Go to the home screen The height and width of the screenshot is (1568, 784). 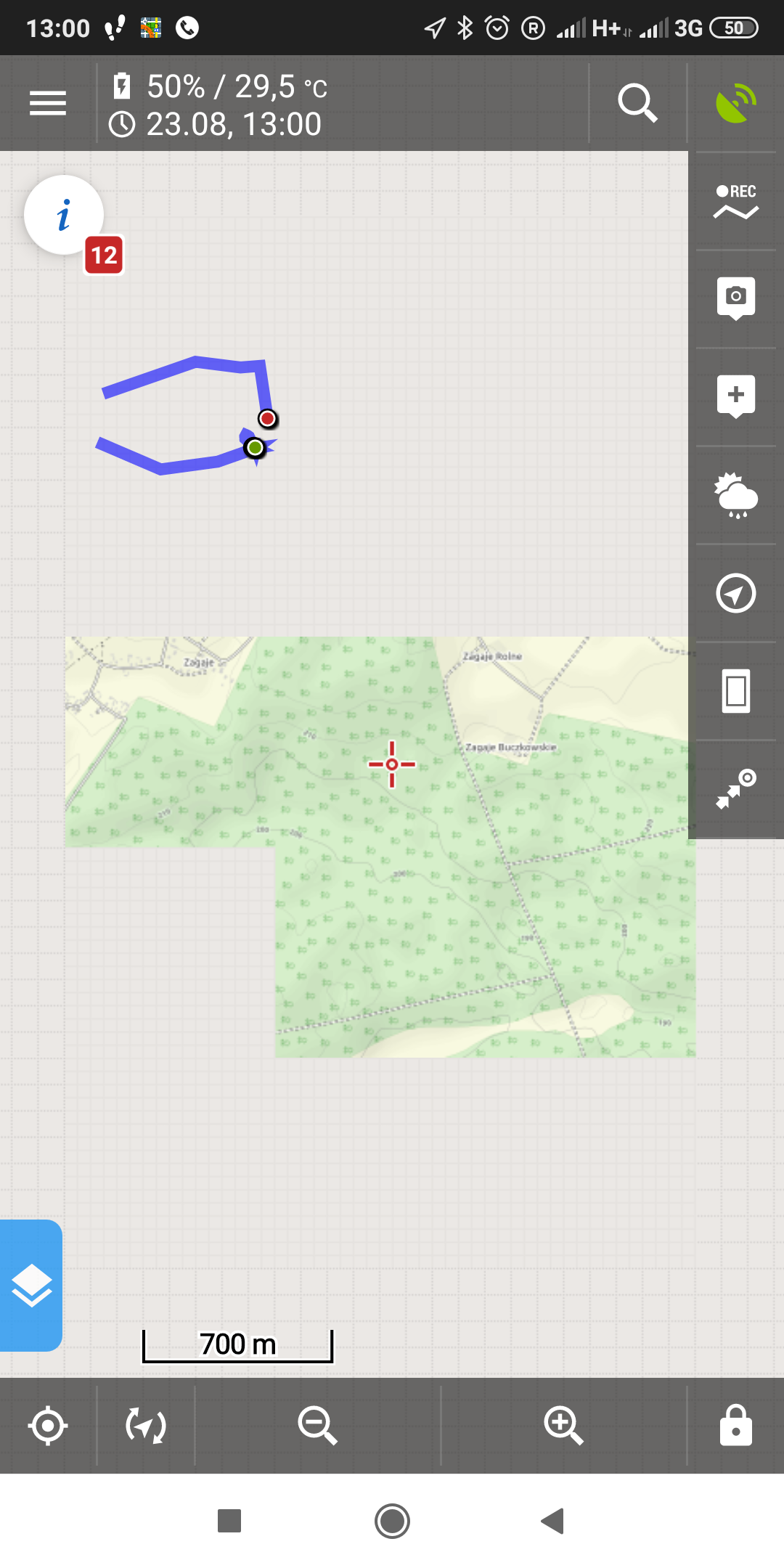[x=392, y=1521]
